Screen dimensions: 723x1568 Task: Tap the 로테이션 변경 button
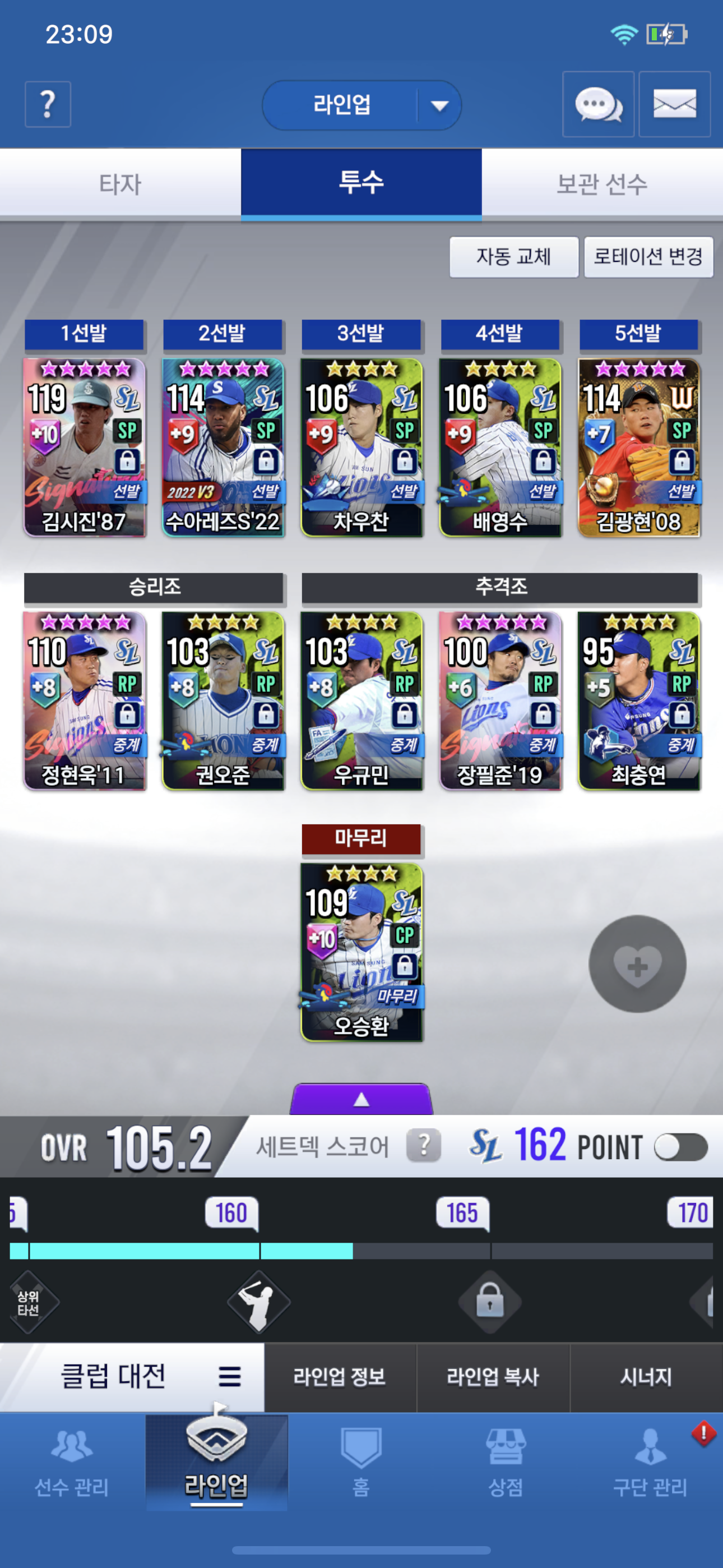coord(648,257)
